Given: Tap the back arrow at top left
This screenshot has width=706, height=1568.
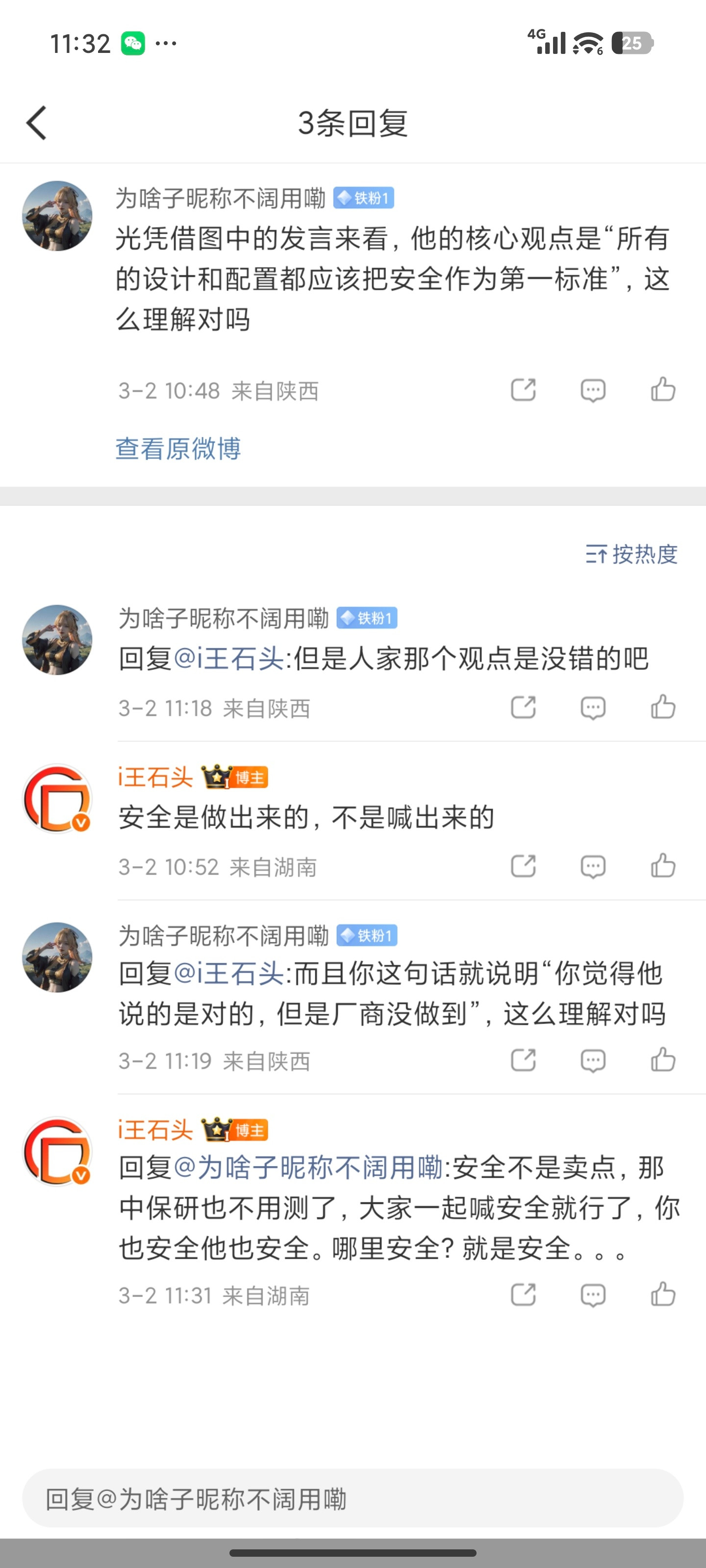Looking at the screenshot, I should 38,122.
